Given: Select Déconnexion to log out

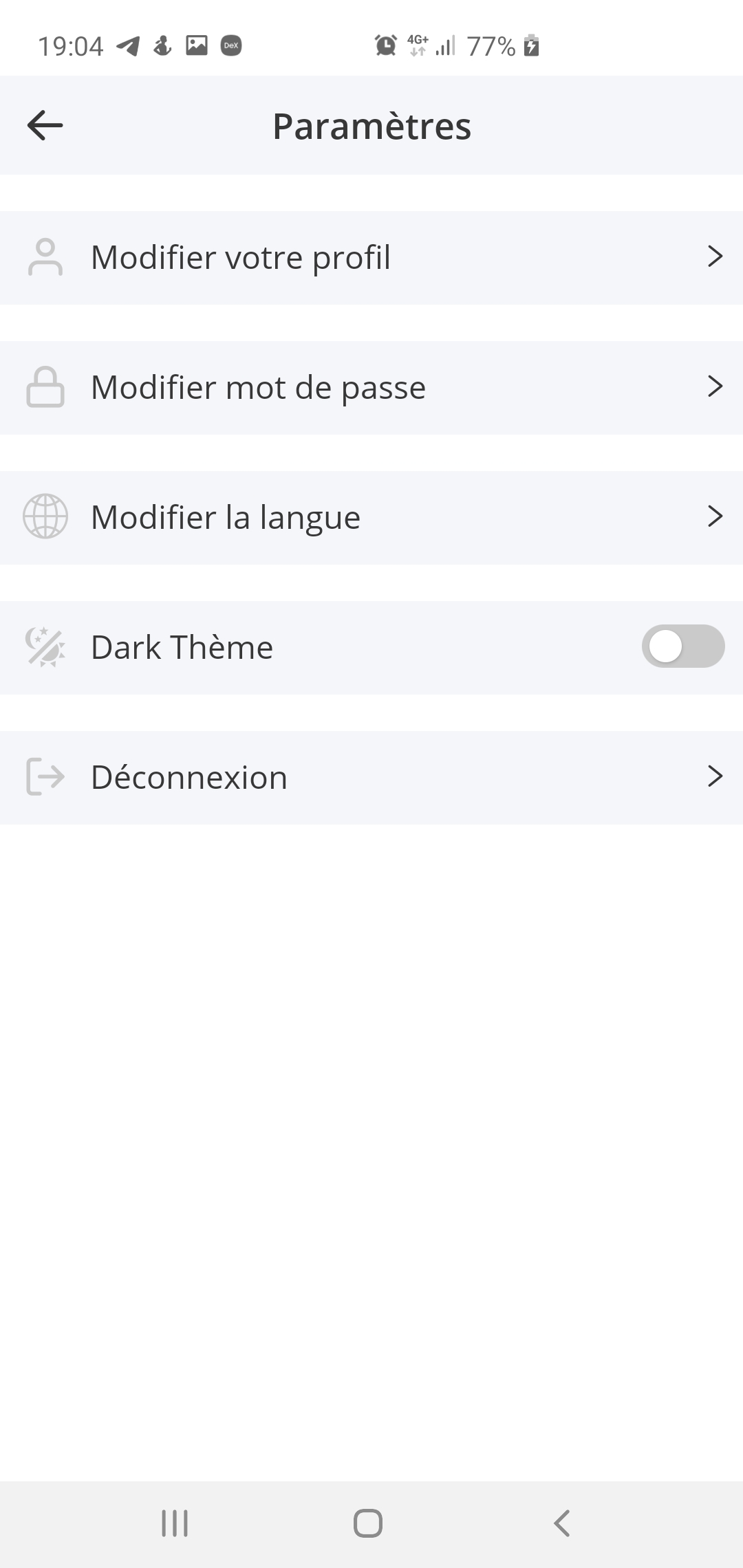Looking at the screenshot, I should 371,778.
